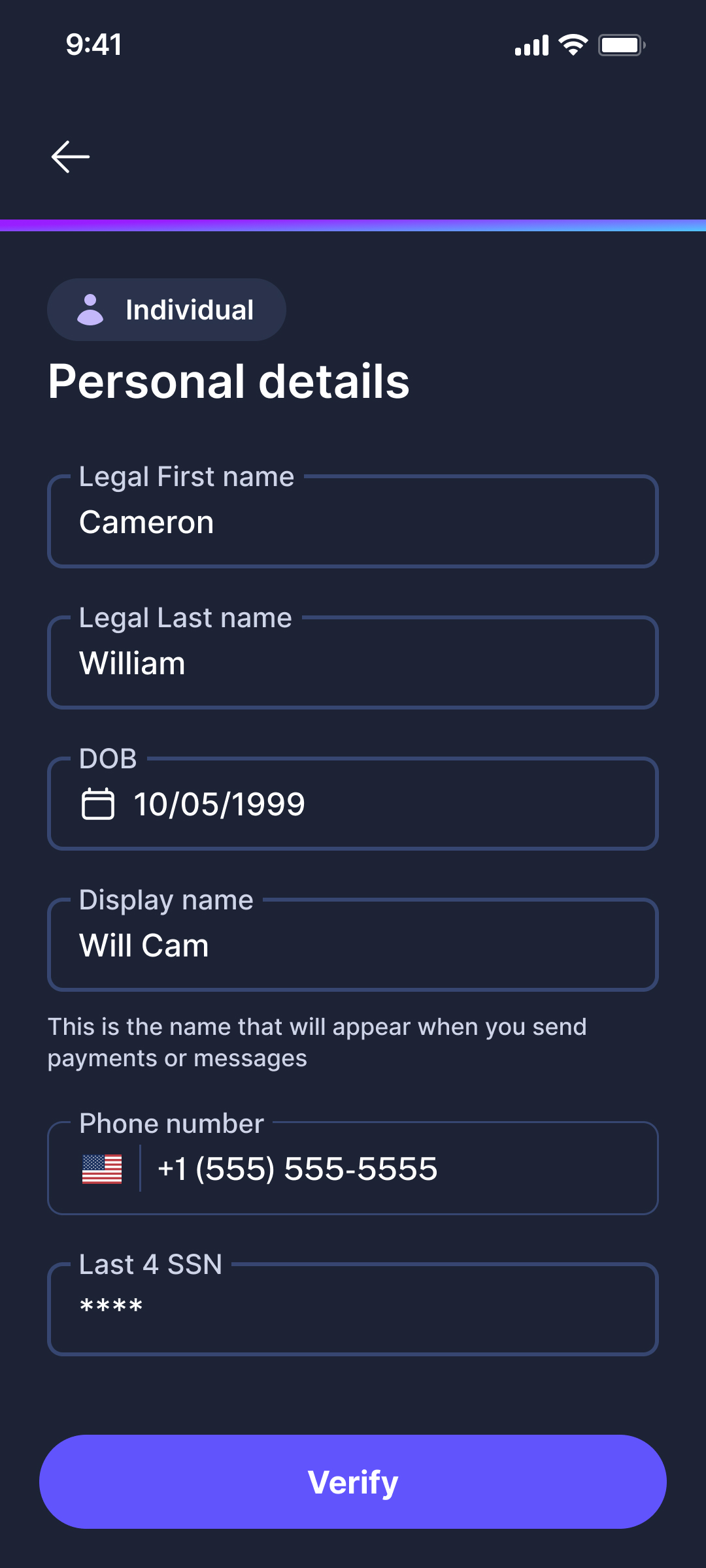Edit the Display name field
Screen dimensions: 706x1568
(353, 945)
